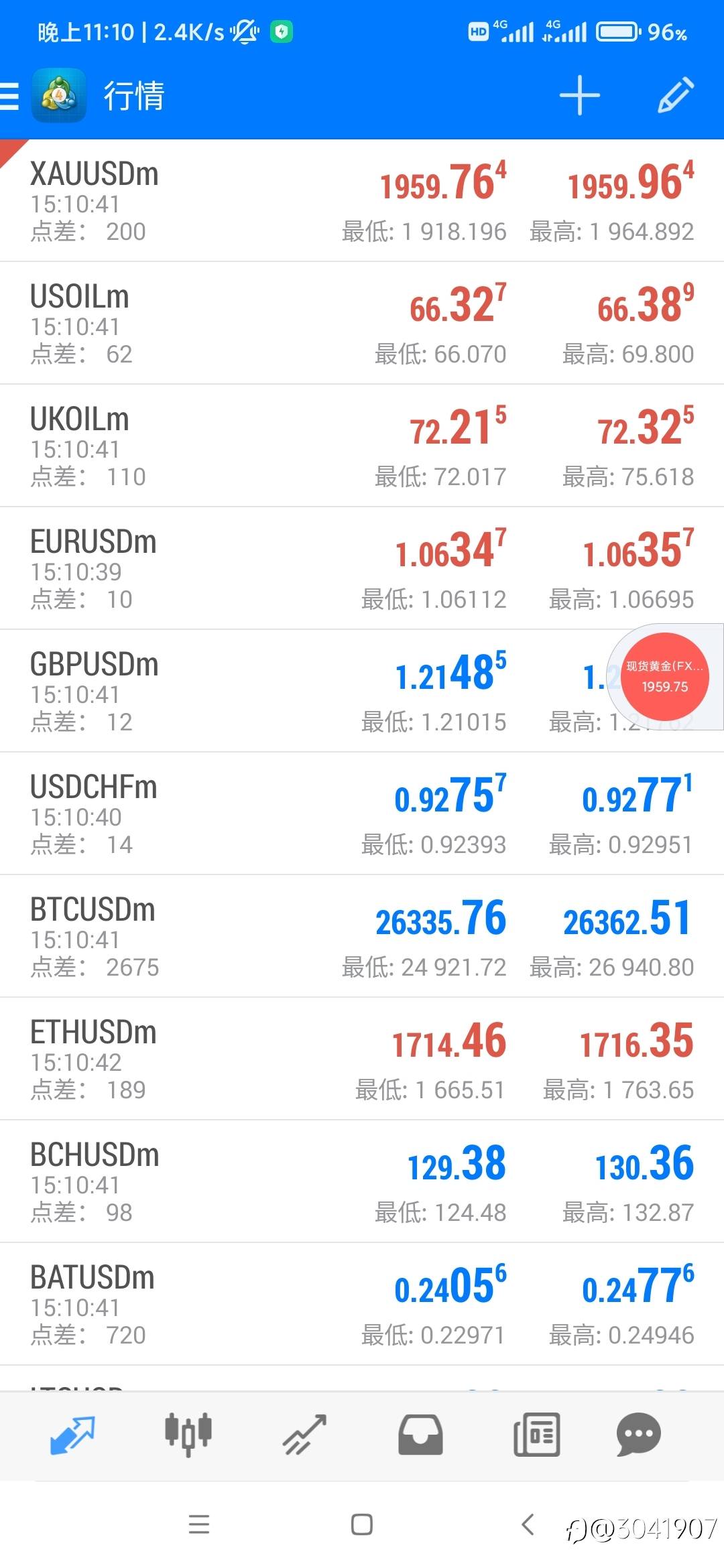
Task: Open ETHUSDm symbol options
Action: tap(362, 1059)
